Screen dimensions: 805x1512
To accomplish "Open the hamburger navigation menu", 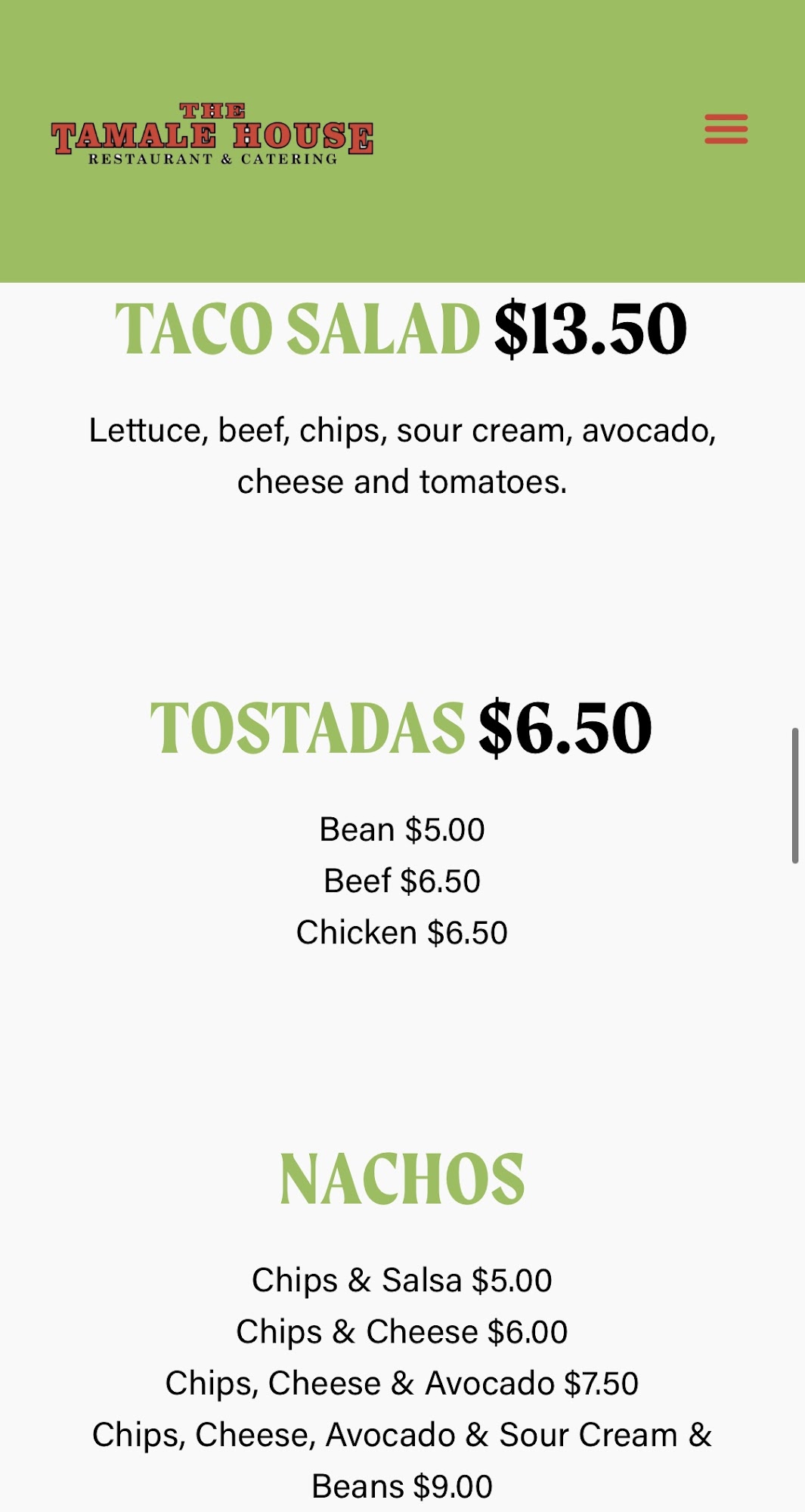I will pos(726,129).
